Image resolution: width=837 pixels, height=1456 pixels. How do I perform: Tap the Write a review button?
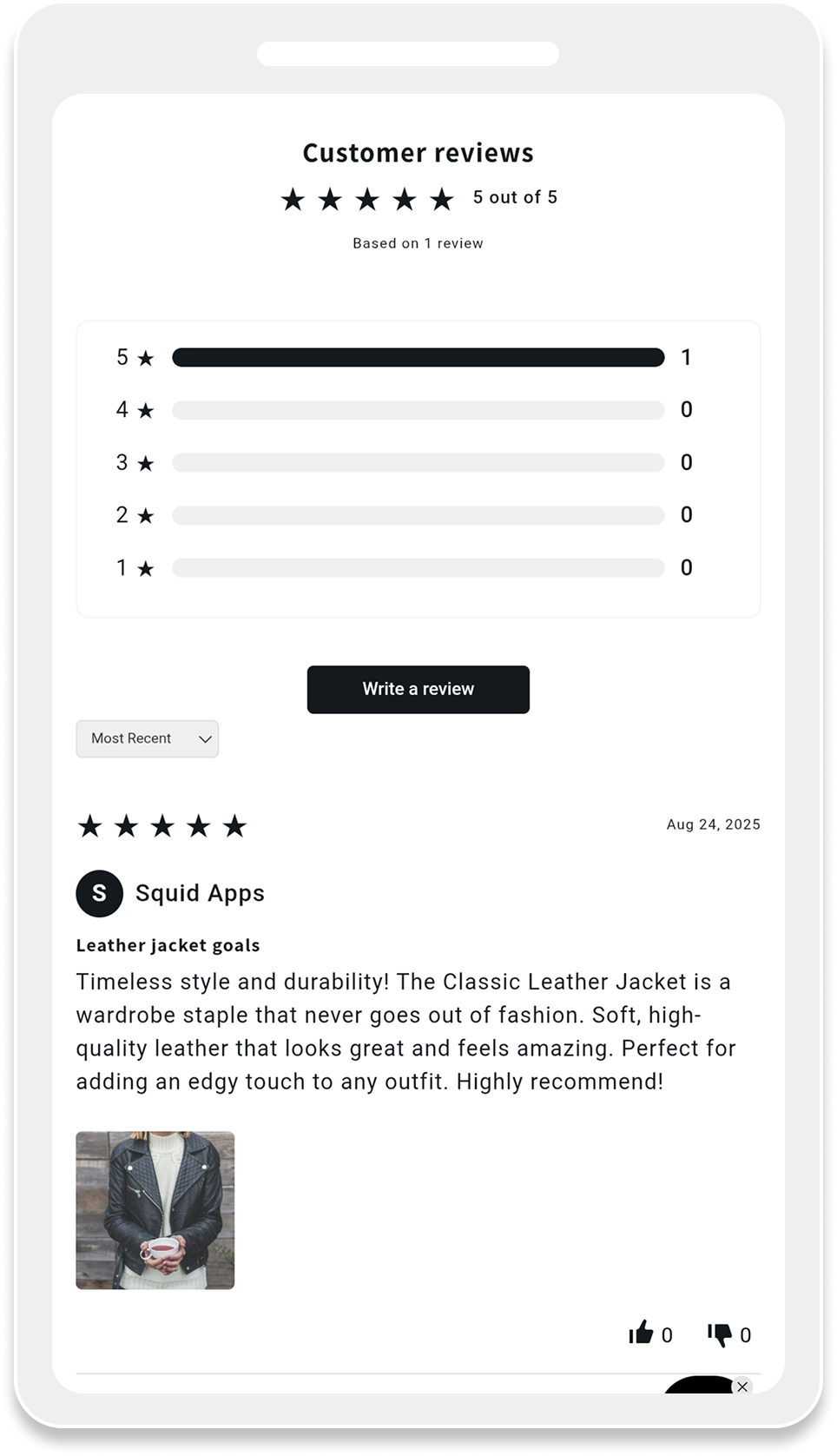pyautogui.click(x=418, y=689)
